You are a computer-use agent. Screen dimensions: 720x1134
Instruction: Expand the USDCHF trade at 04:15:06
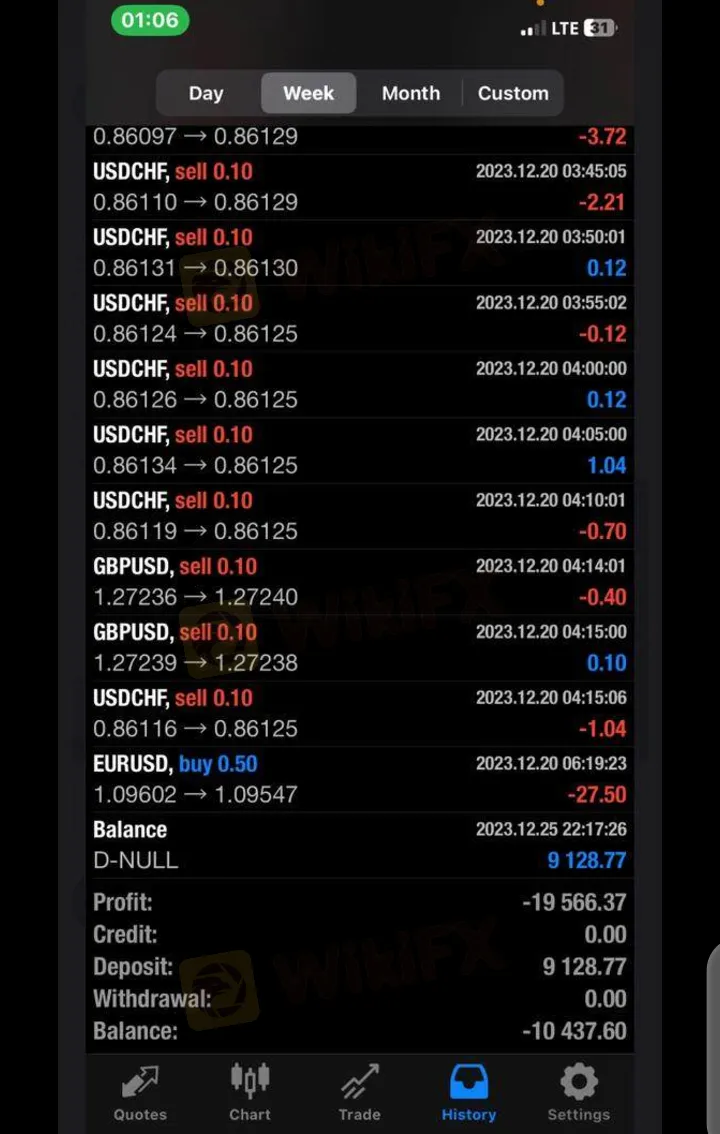[359, 713]
